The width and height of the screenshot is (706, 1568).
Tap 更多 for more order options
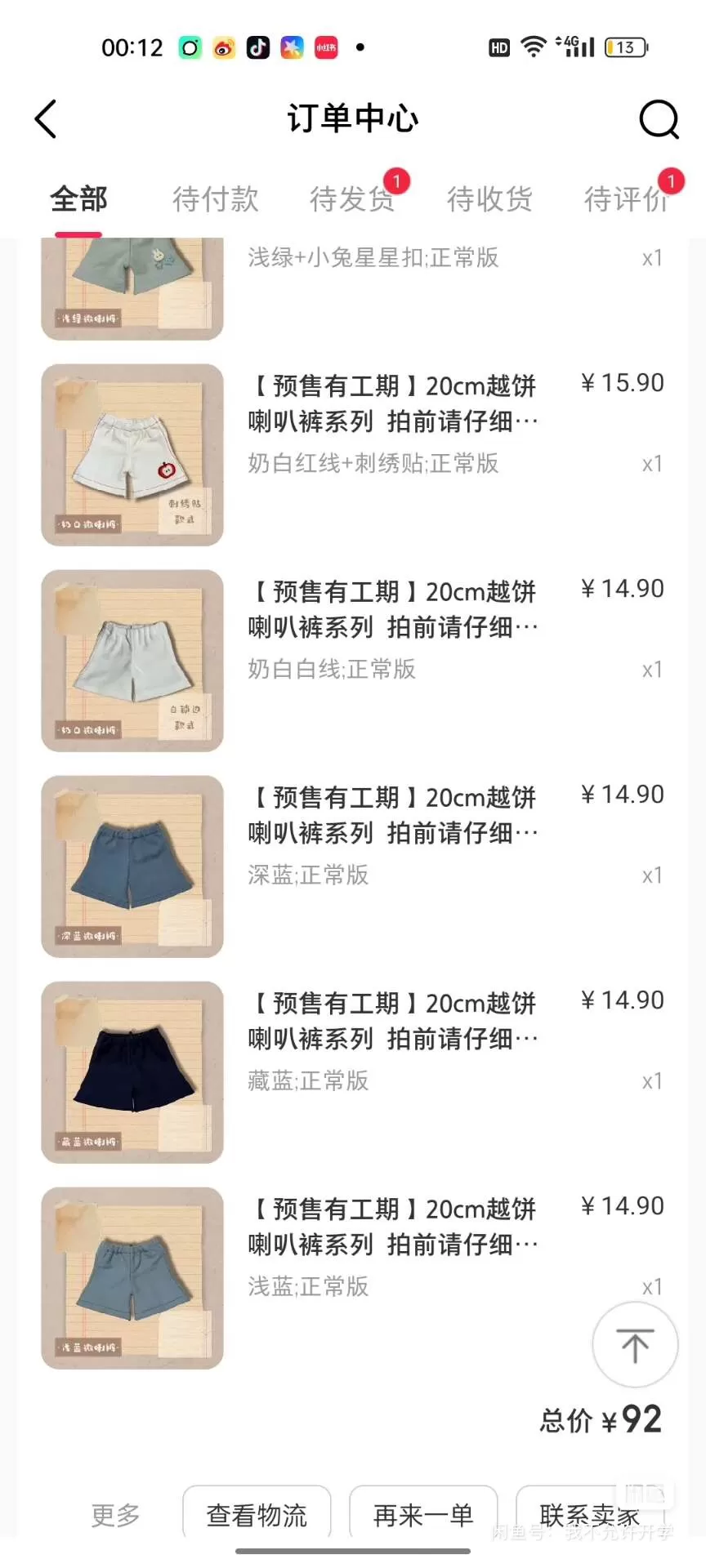pos(115,1516)
